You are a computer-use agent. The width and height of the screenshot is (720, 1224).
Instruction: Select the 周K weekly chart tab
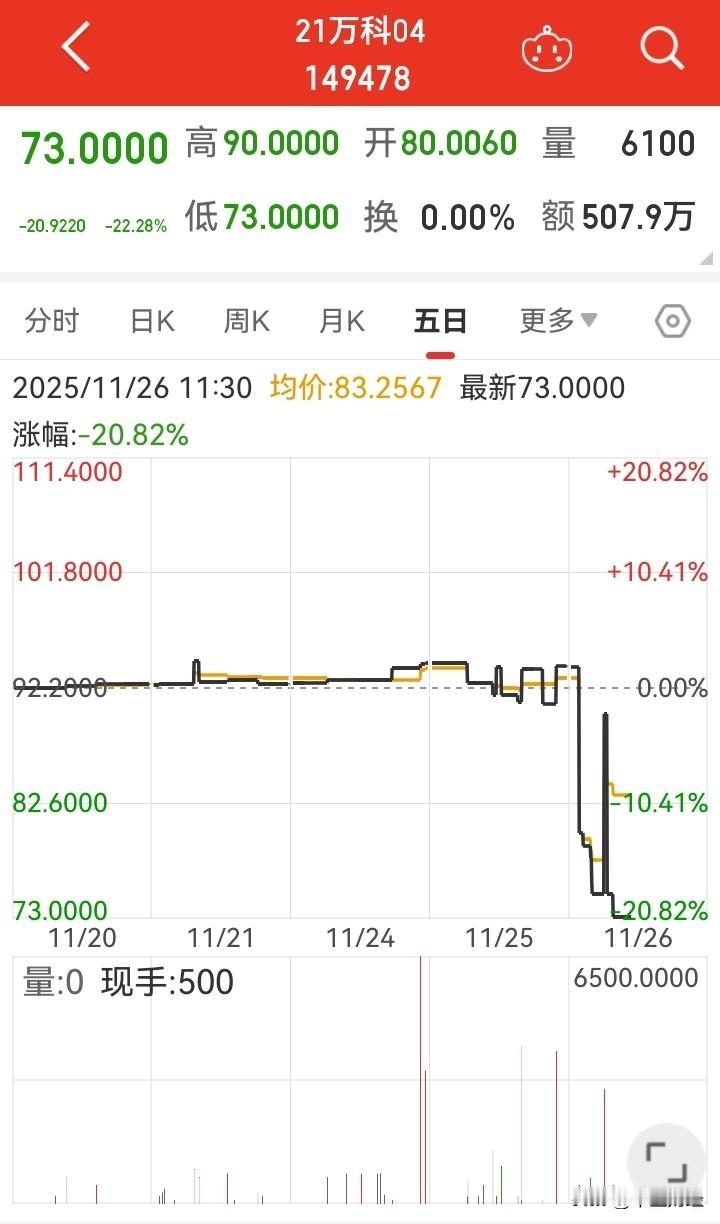[x=245, y=321]
